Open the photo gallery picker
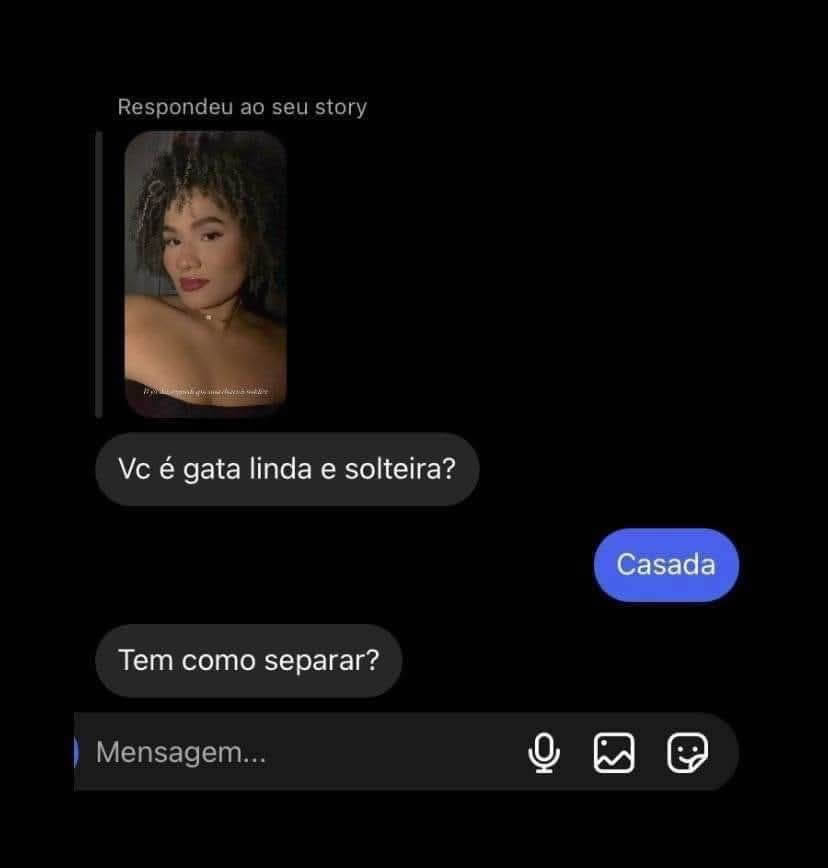The width and height of the screenshot is (828, 868). 614,753
